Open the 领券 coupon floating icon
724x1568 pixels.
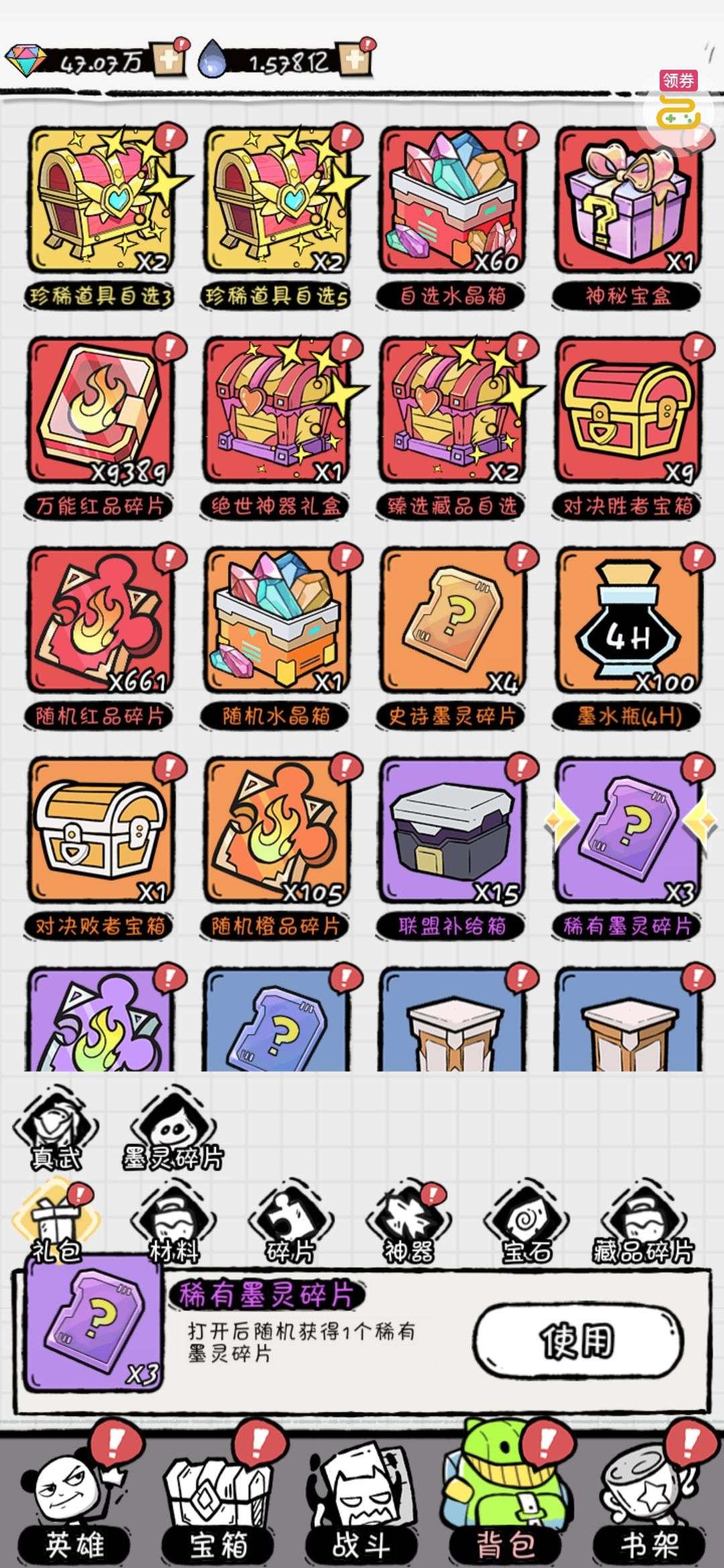tap(678, 107)
